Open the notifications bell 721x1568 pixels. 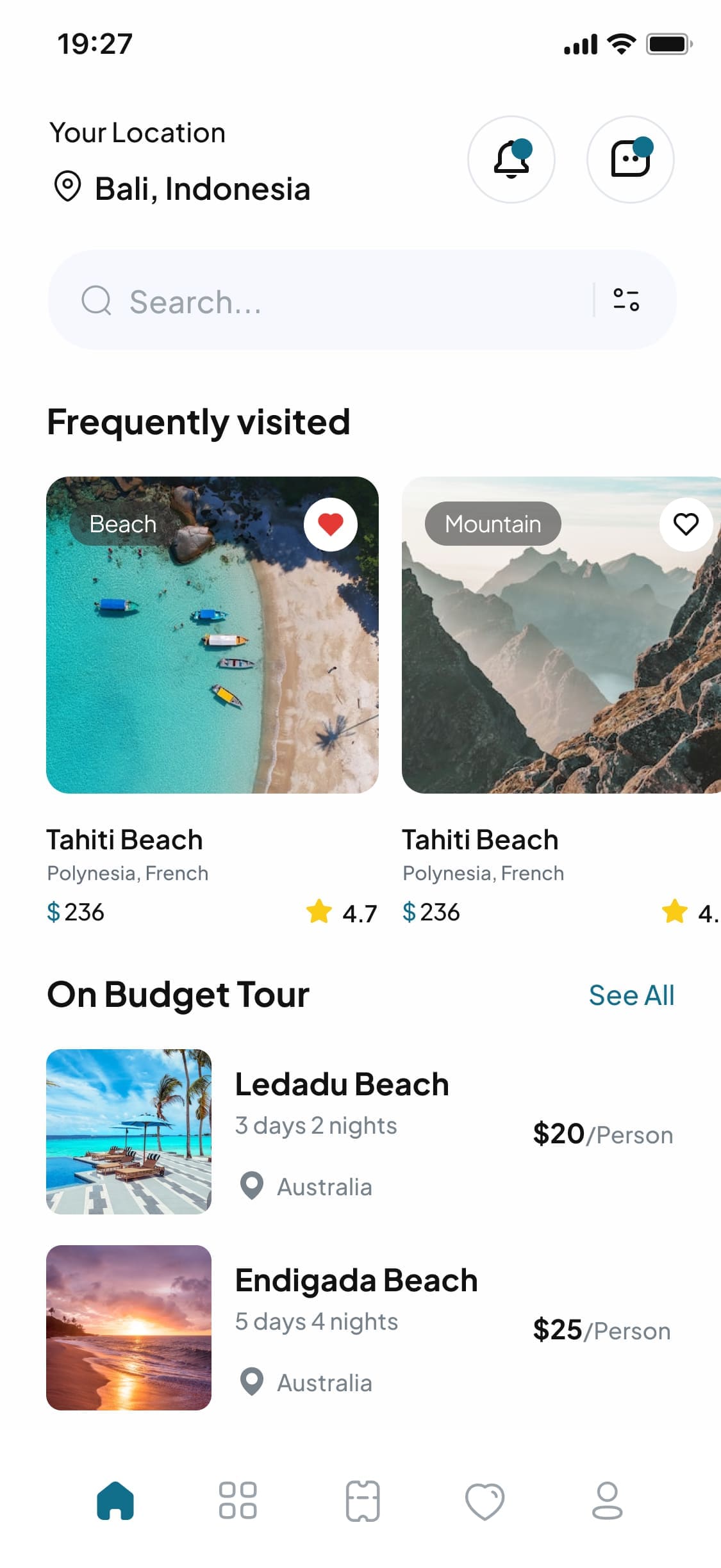pyautogui.click(x=511, y=159)
